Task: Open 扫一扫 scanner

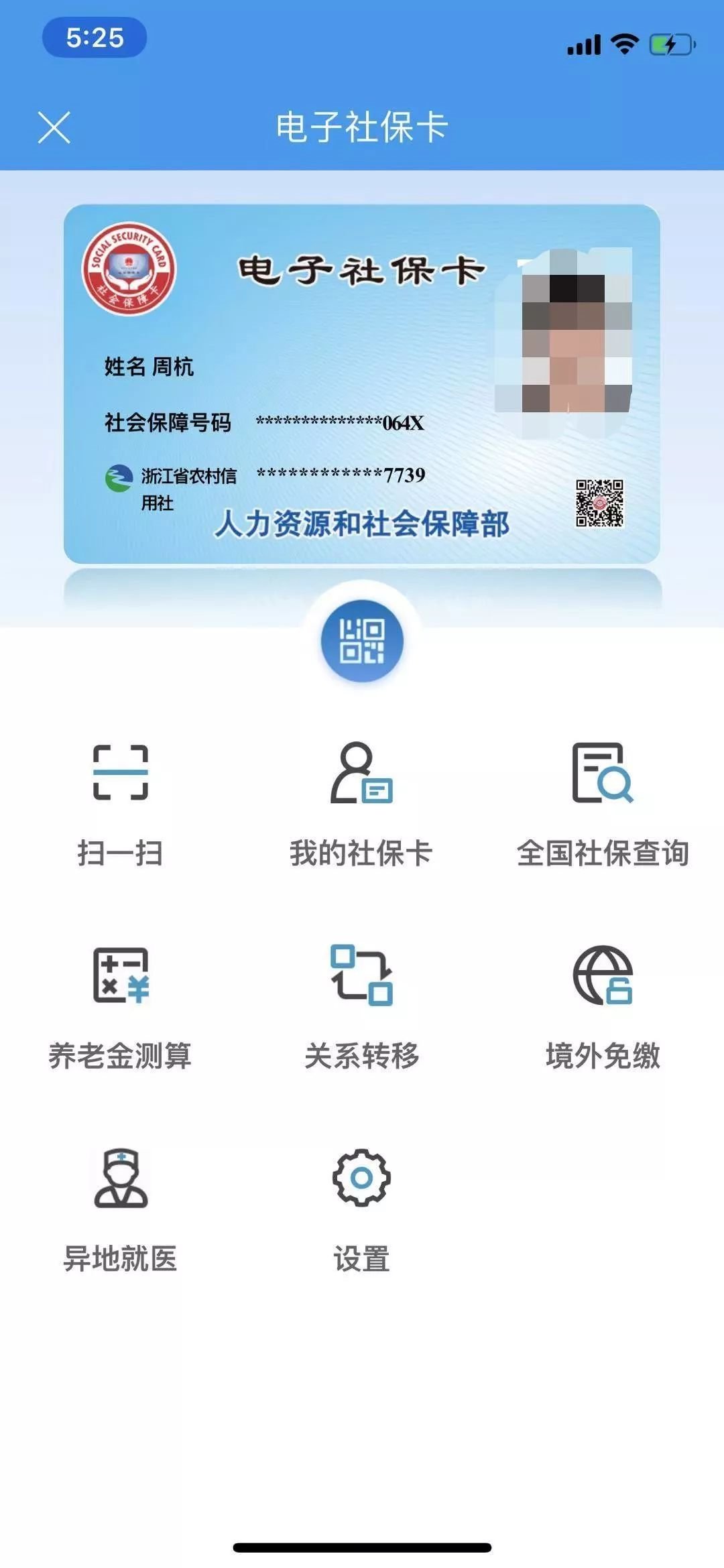Action: coord(121,804)
